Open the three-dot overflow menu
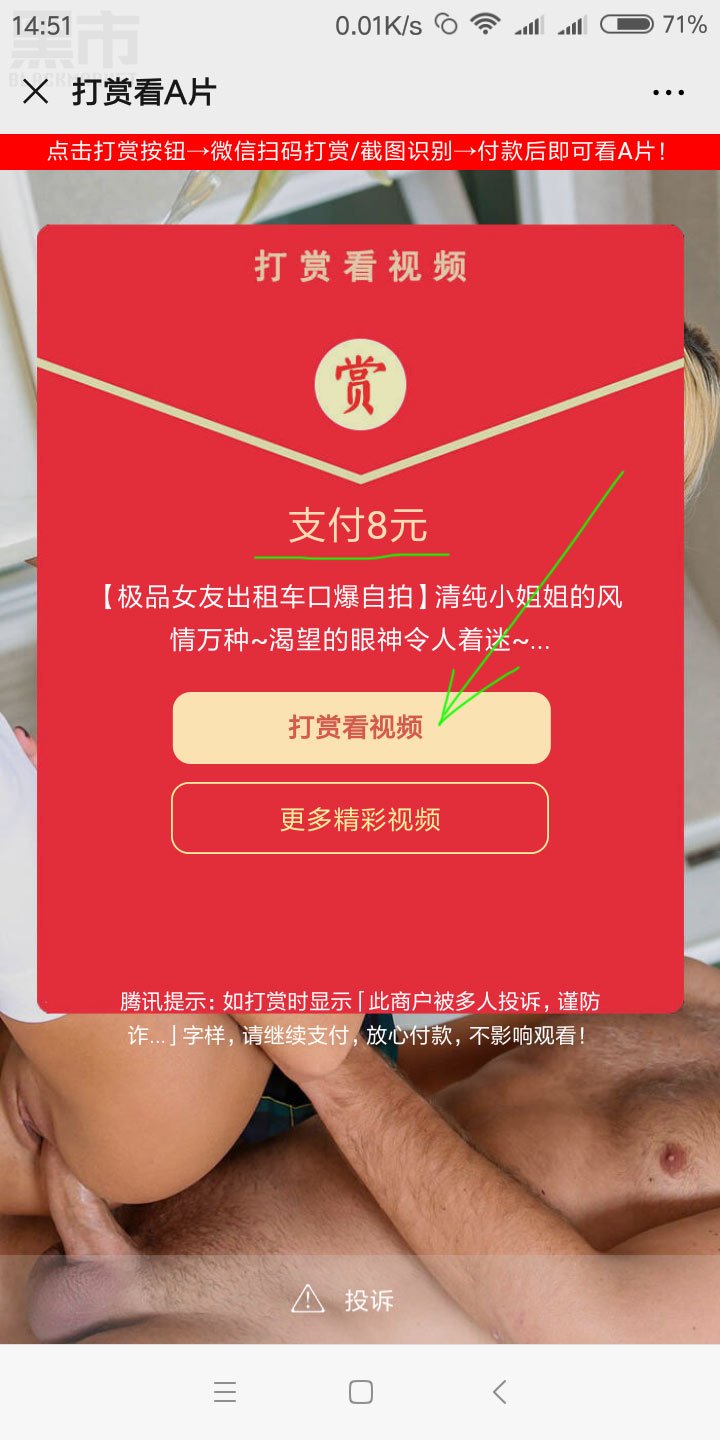 [668, 93]
